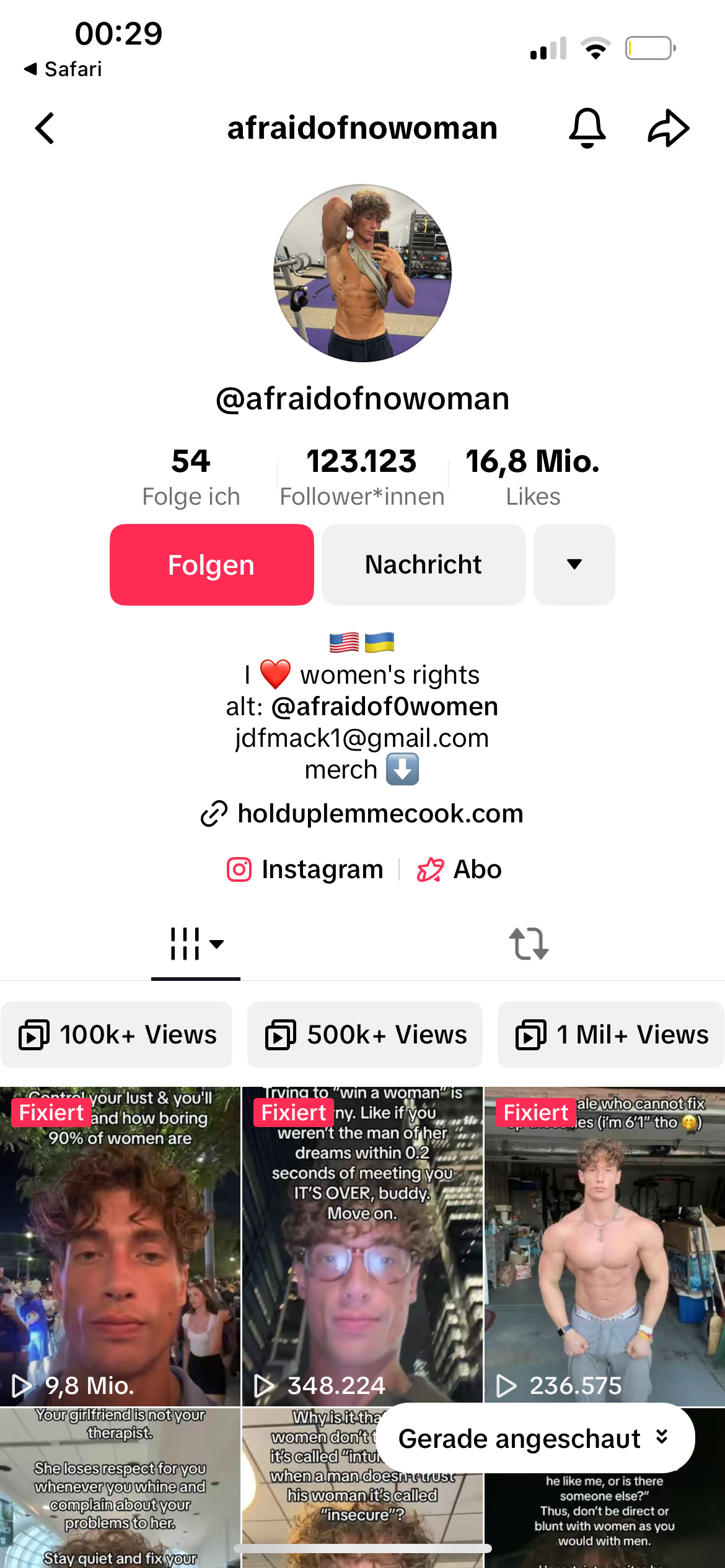Open the 100k+ Views playlist
Image resolution: width=725 pixels, height=1568 pixels.
[116, 1035]
